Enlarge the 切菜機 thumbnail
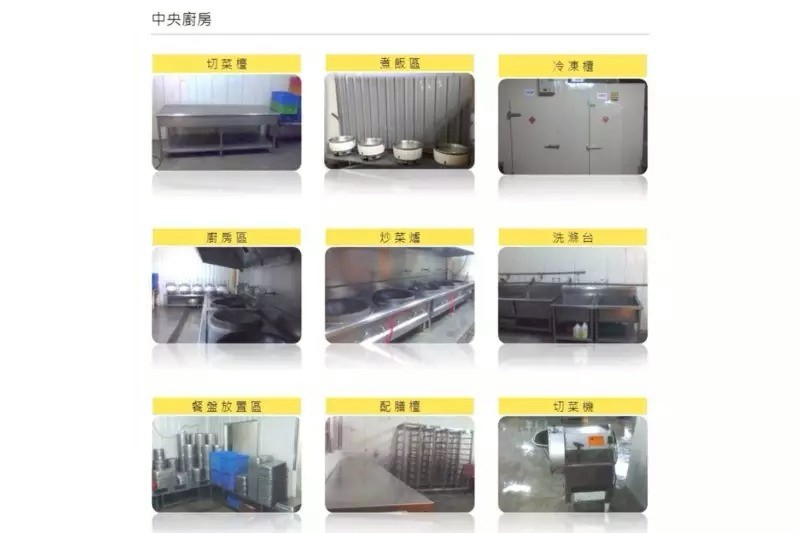This screenshot has width=799, height=533. (572, 464)
